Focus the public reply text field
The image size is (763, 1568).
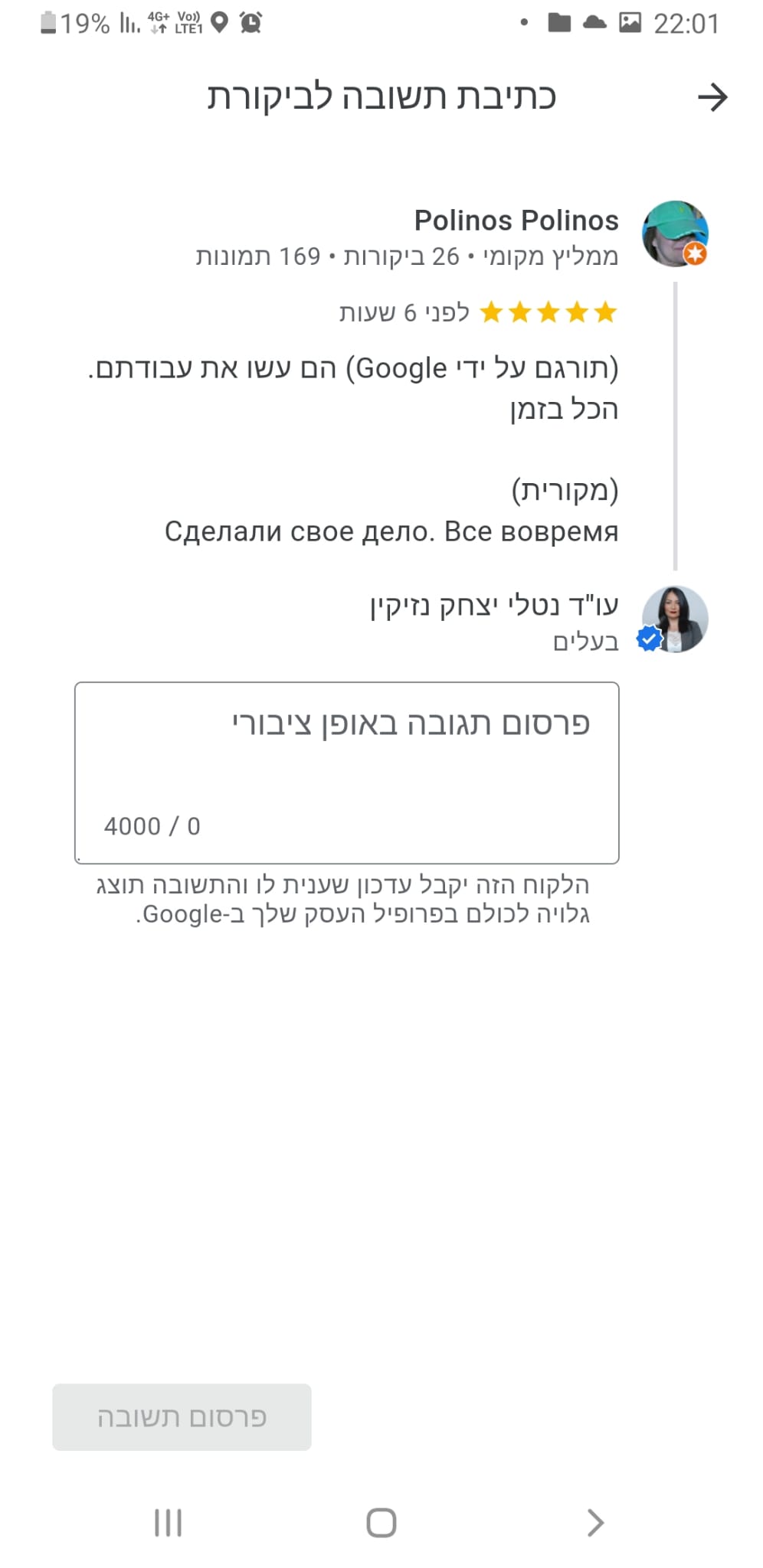coord(346,772)
